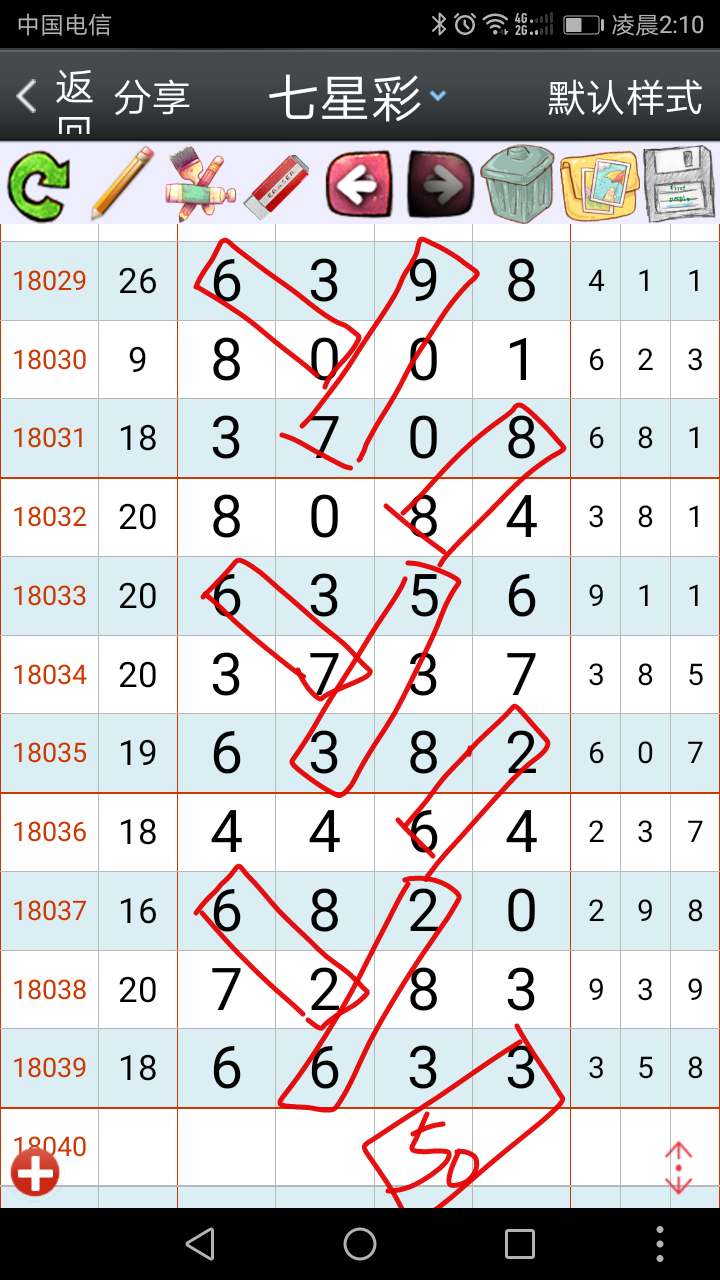Clear drawings with the trash can

click(518, 184)
